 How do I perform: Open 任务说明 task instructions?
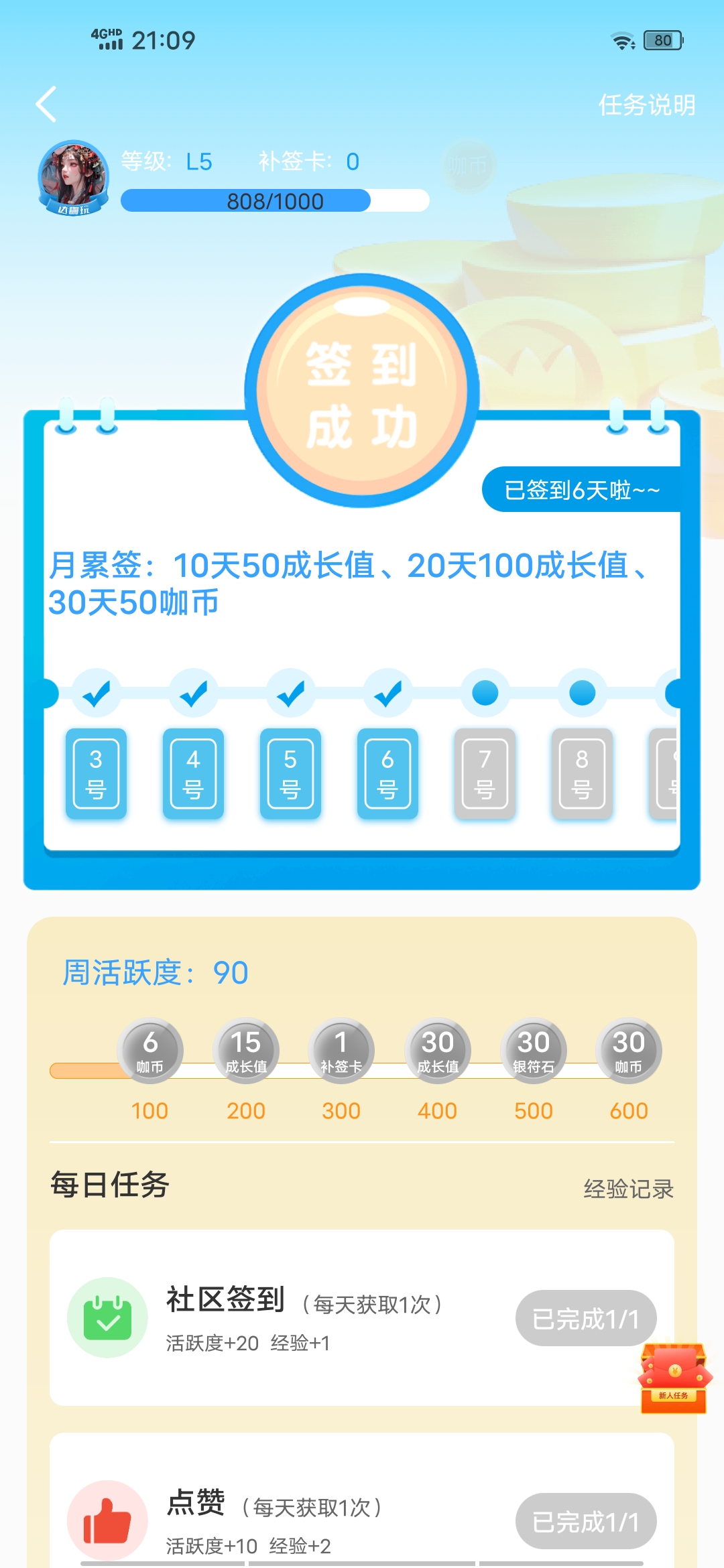point(646,105)
